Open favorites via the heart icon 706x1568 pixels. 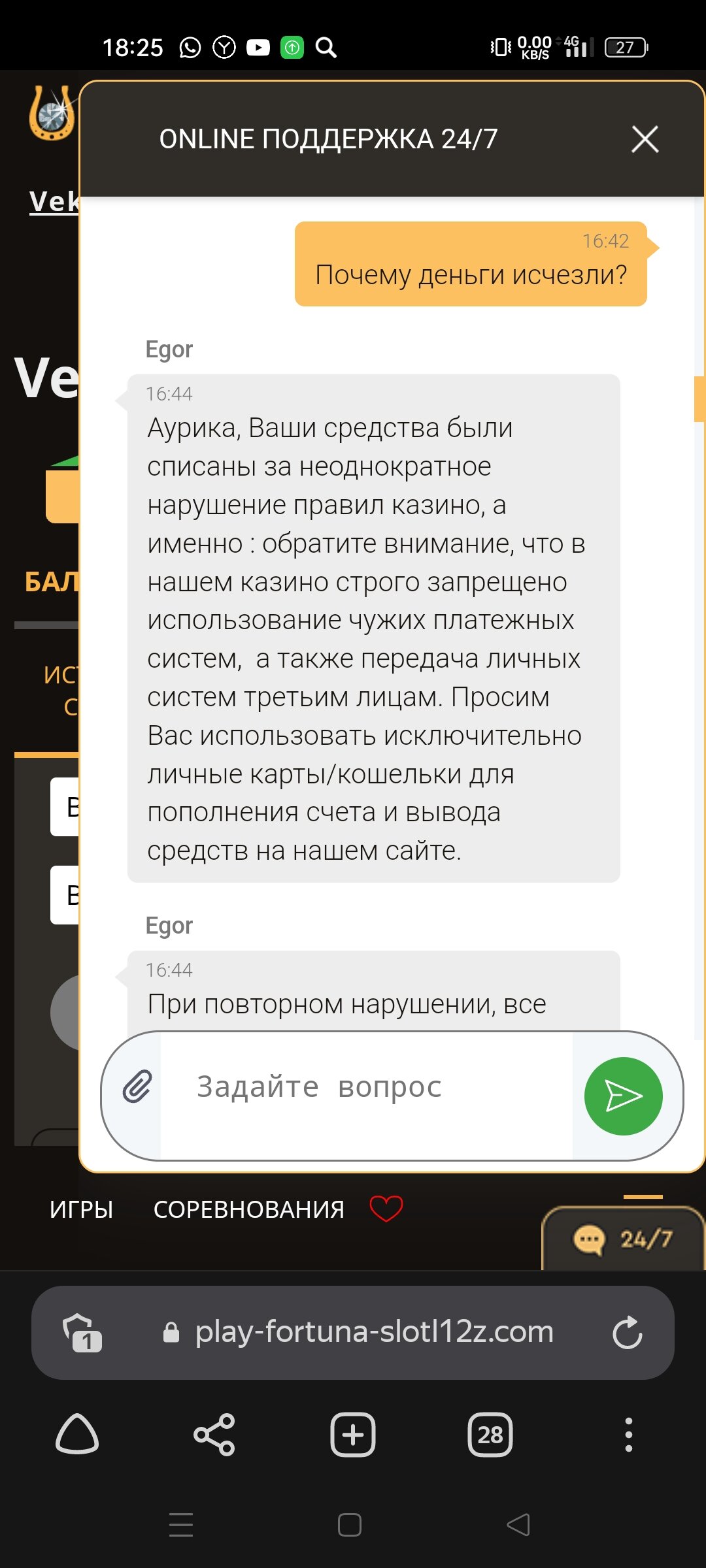(x=386, y=1209)
